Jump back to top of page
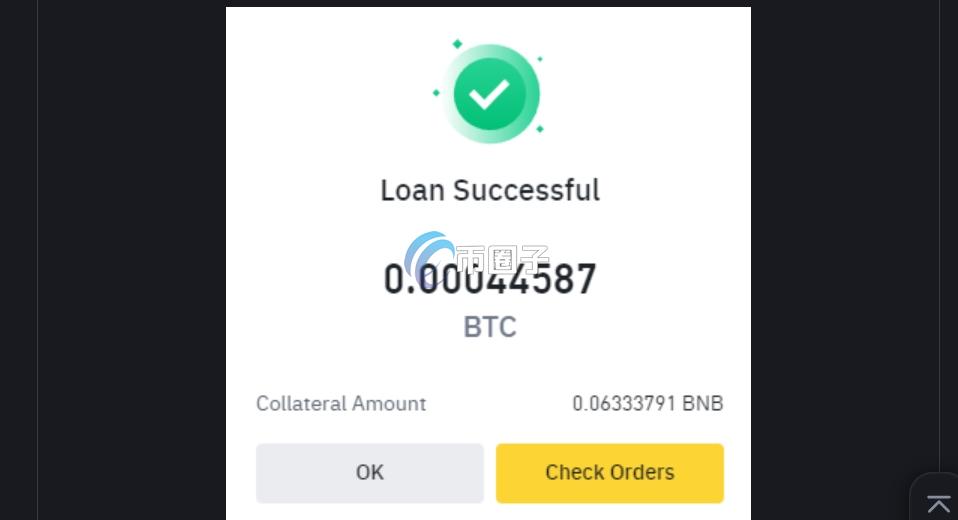The width and height of the screenshot is (958, 520). tap(938, 503)
